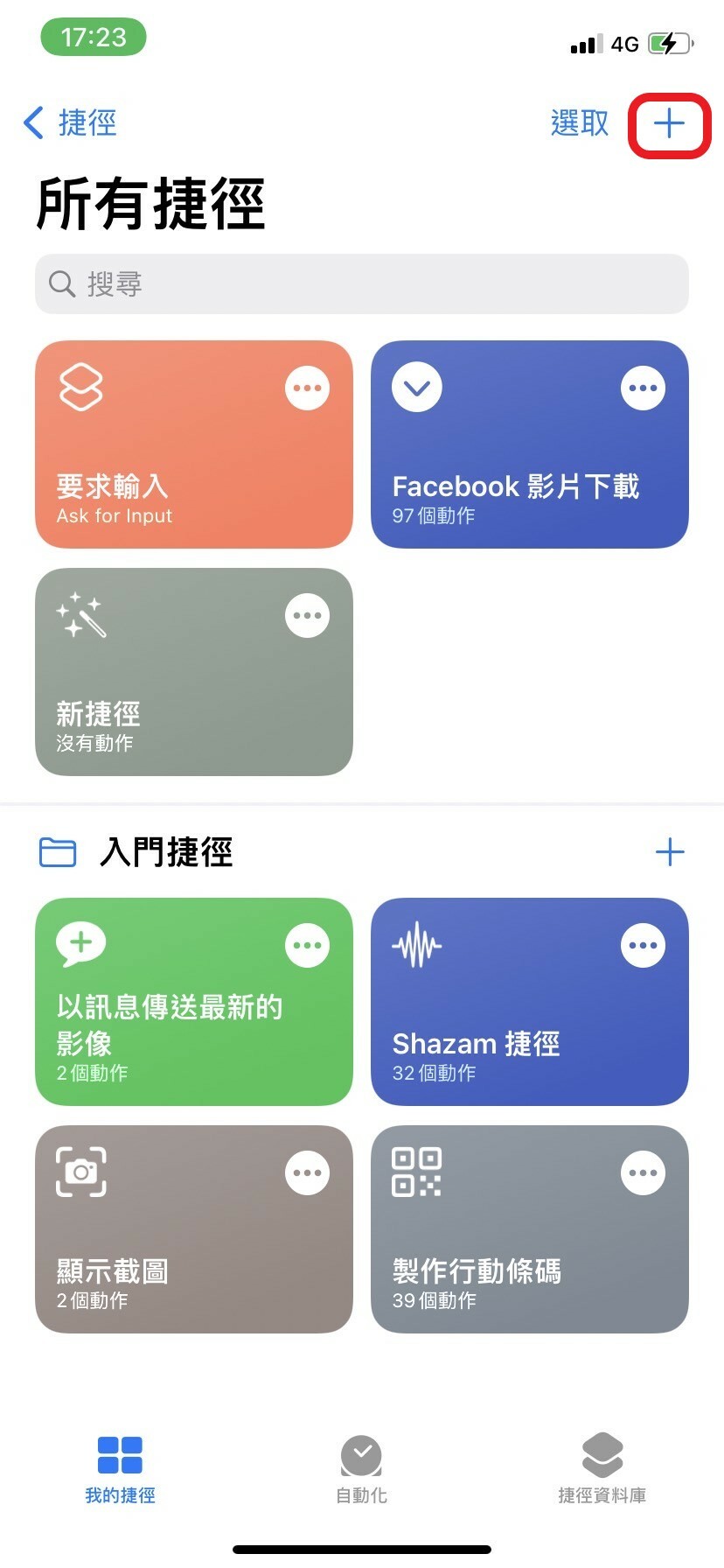Tap 選取 to select shortcuts
This screenshot has height=1568, width=724.
pos(579,122)
